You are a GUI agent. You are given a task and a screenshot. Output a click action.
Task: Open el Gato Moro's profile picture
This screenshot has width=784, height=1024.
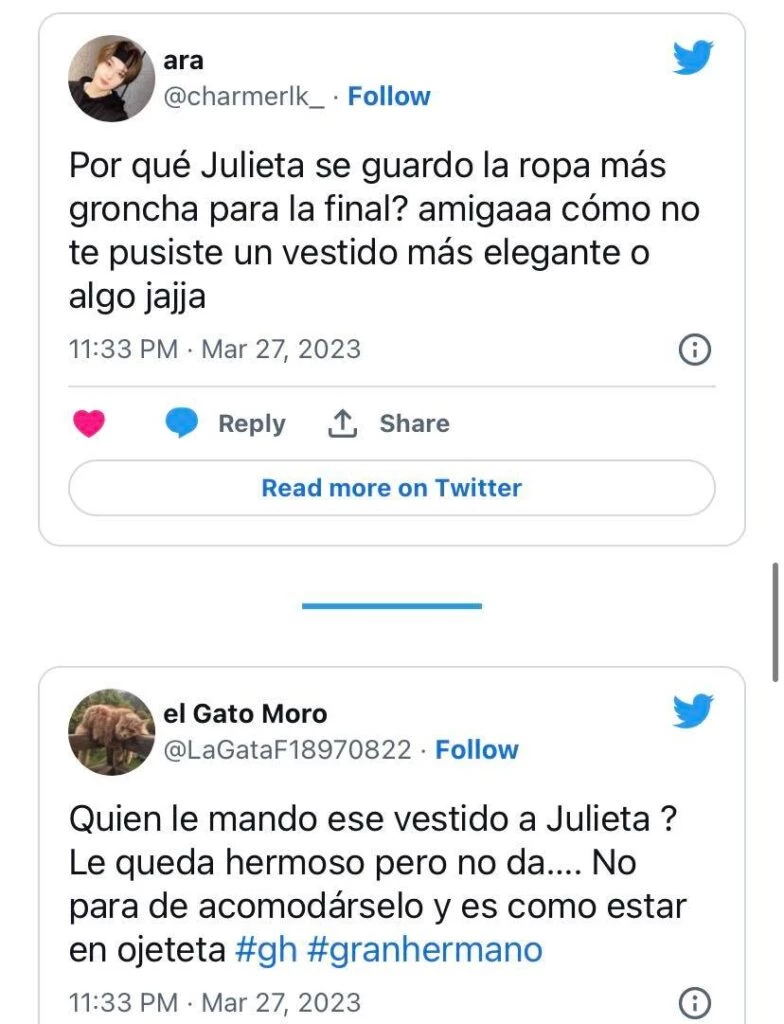tap(112, 732)
